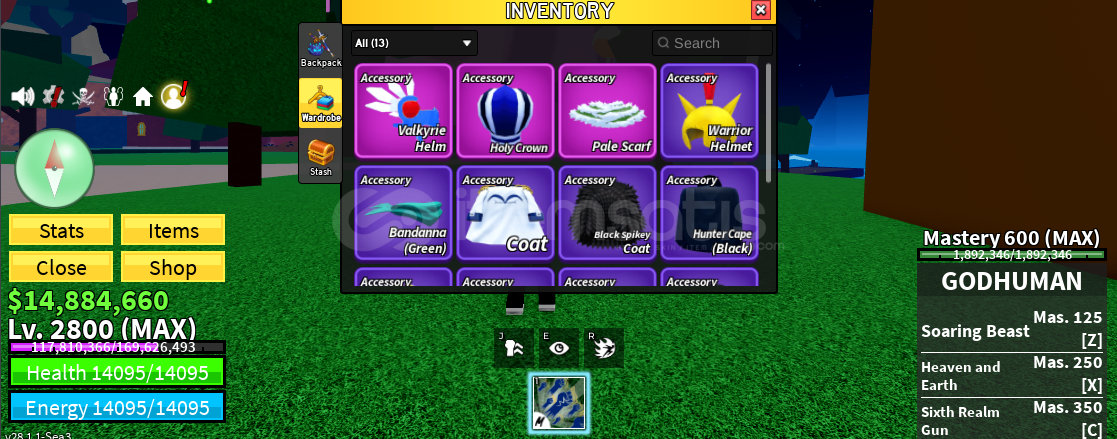Tap the home icon
Image resolution: width=1117 pixels, height=439 pixels.
143,96
